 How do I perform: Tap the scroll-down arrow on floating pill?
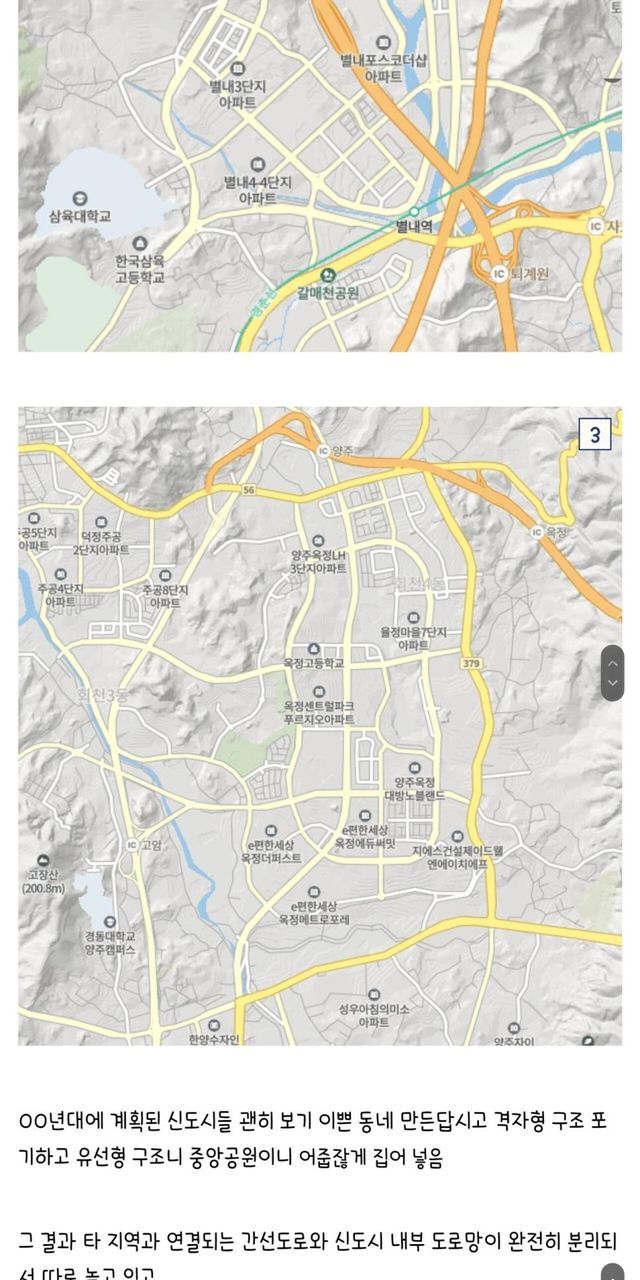pos(613,684)
